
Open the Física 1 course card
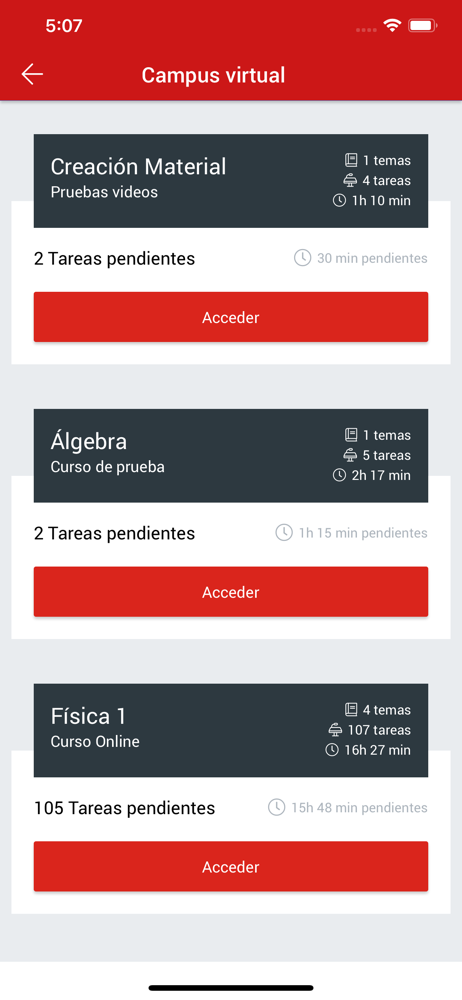[231, 731]
